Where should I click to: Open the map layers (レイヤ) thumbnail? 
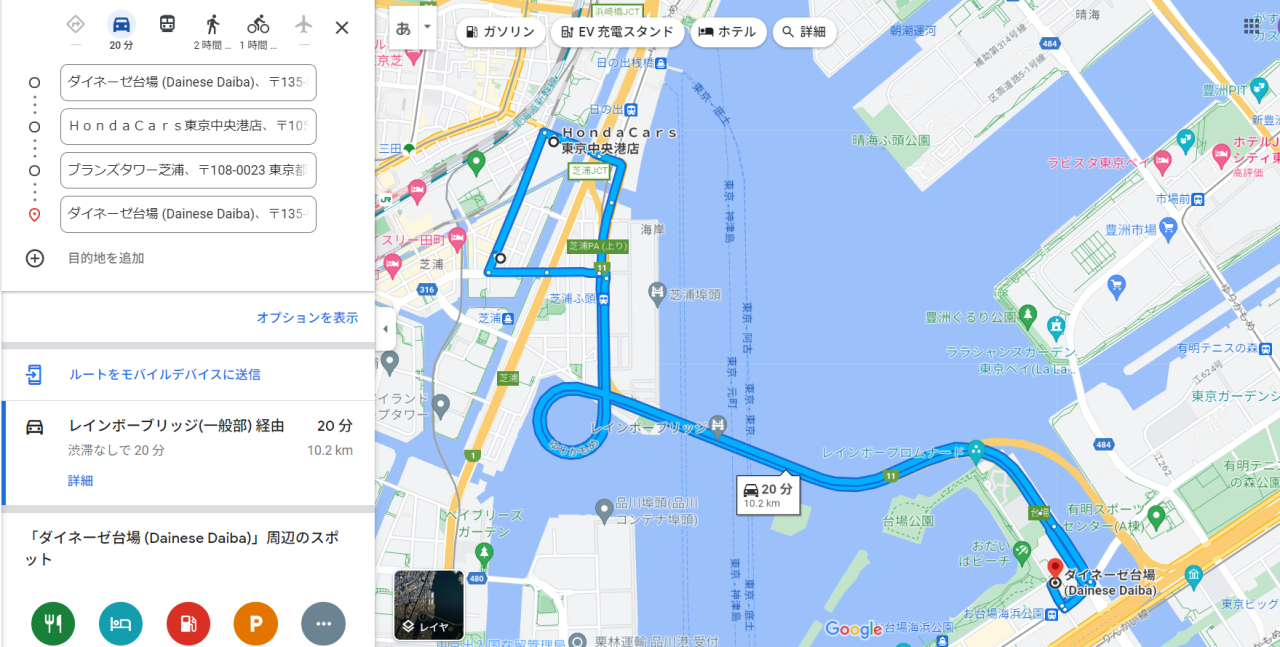coord(428,604)
